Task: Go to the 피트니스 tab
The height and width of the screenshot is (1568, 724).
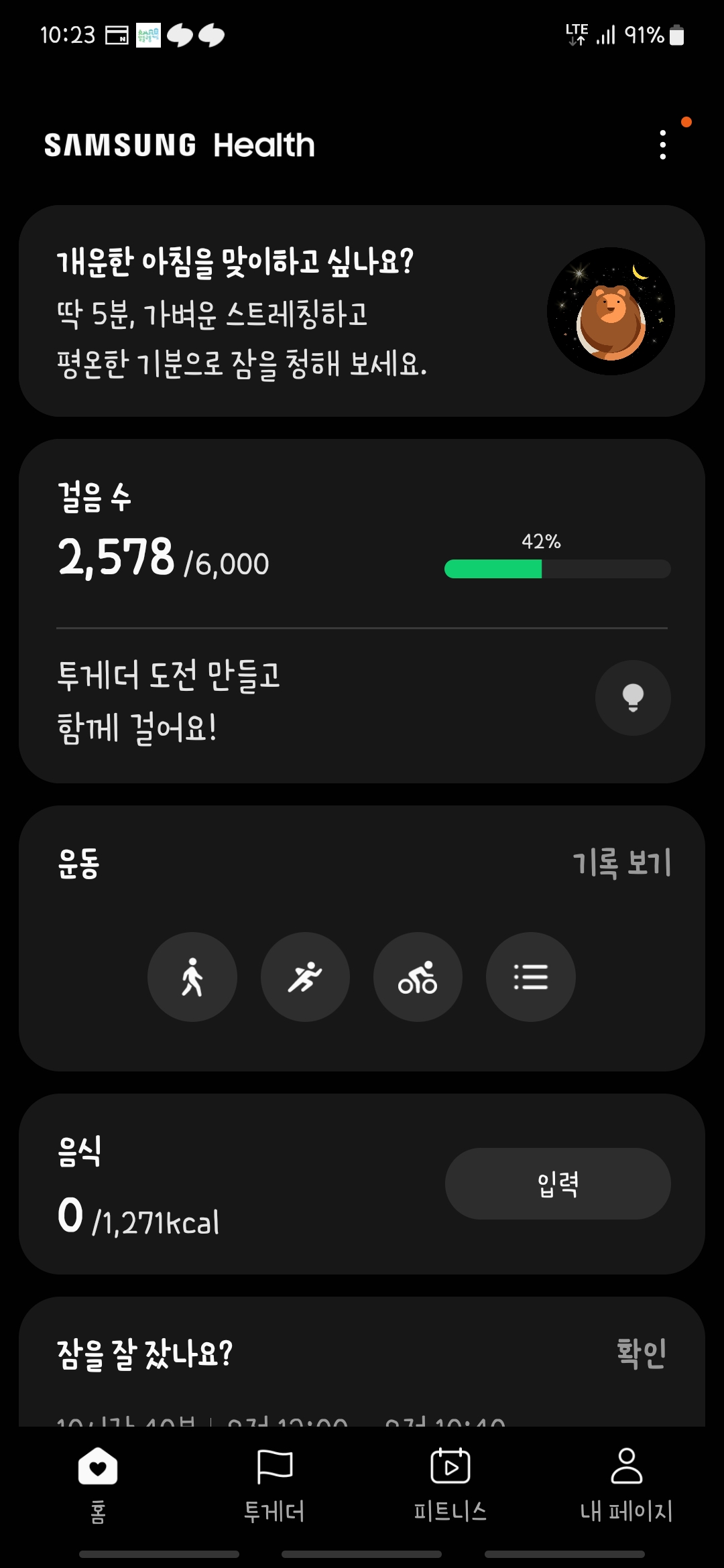Action: [x=450, y=1482]
